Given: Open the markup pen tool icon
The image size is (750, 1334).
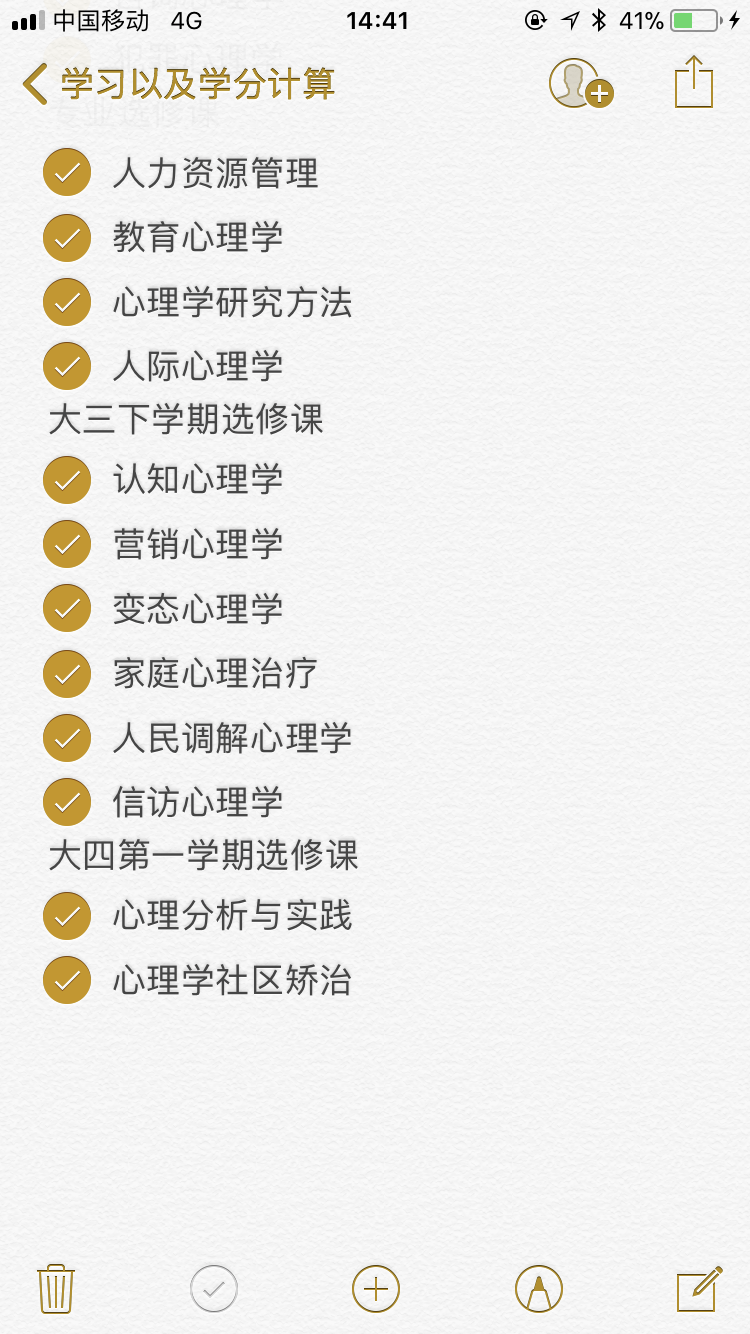Looking at the screenshot, I should pos(538,1289).
